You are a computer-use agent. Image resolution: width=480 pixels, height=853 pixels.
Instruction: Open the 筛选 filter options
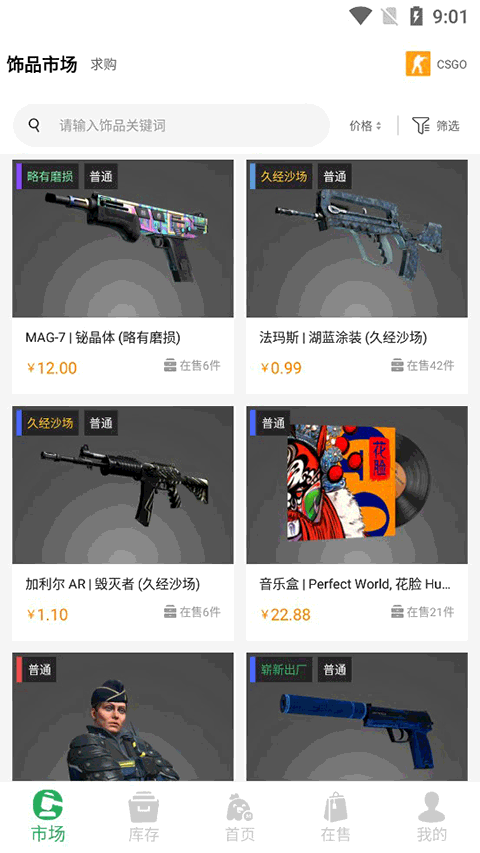tap(435, 126)
